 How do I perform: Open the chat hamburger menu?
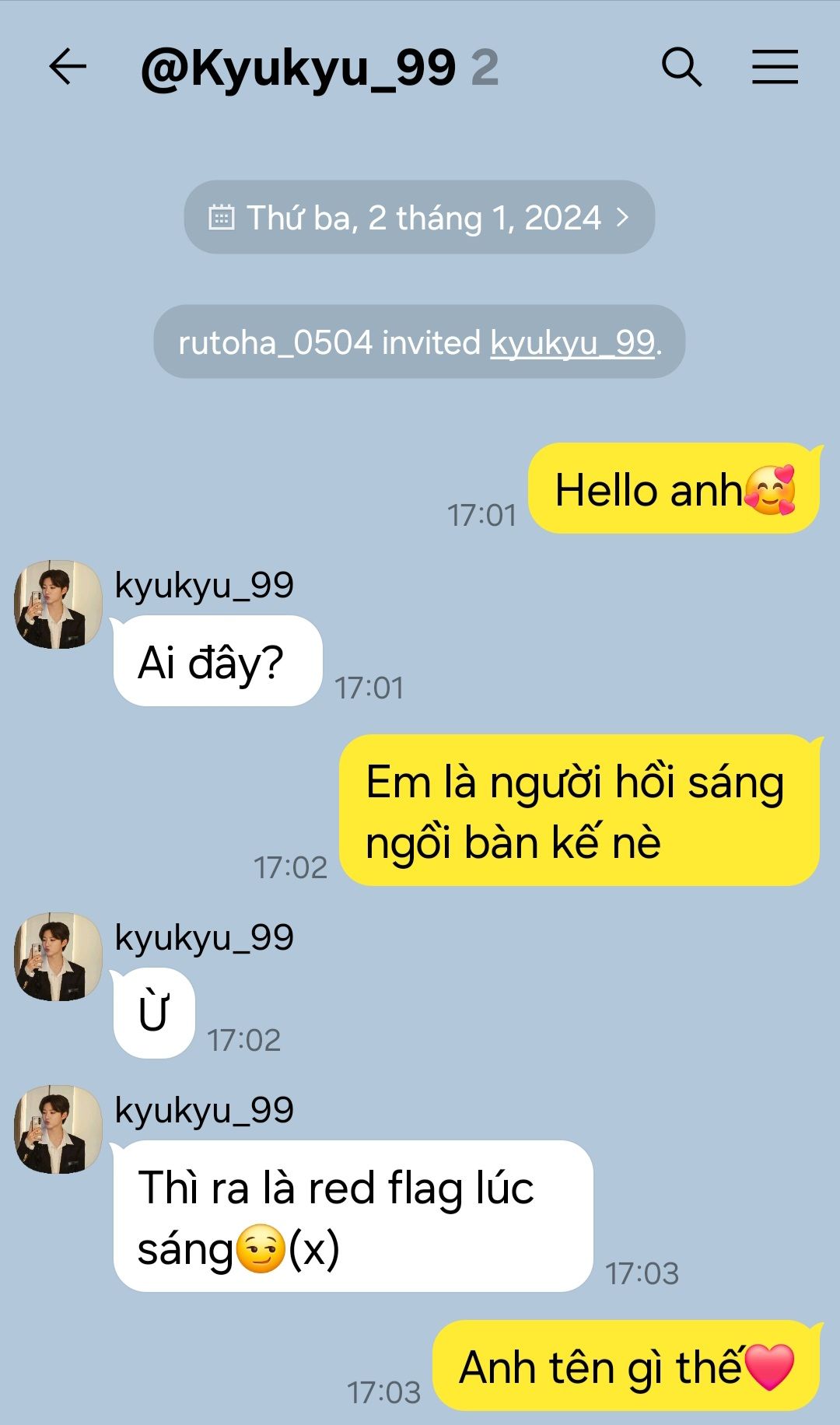775,67
